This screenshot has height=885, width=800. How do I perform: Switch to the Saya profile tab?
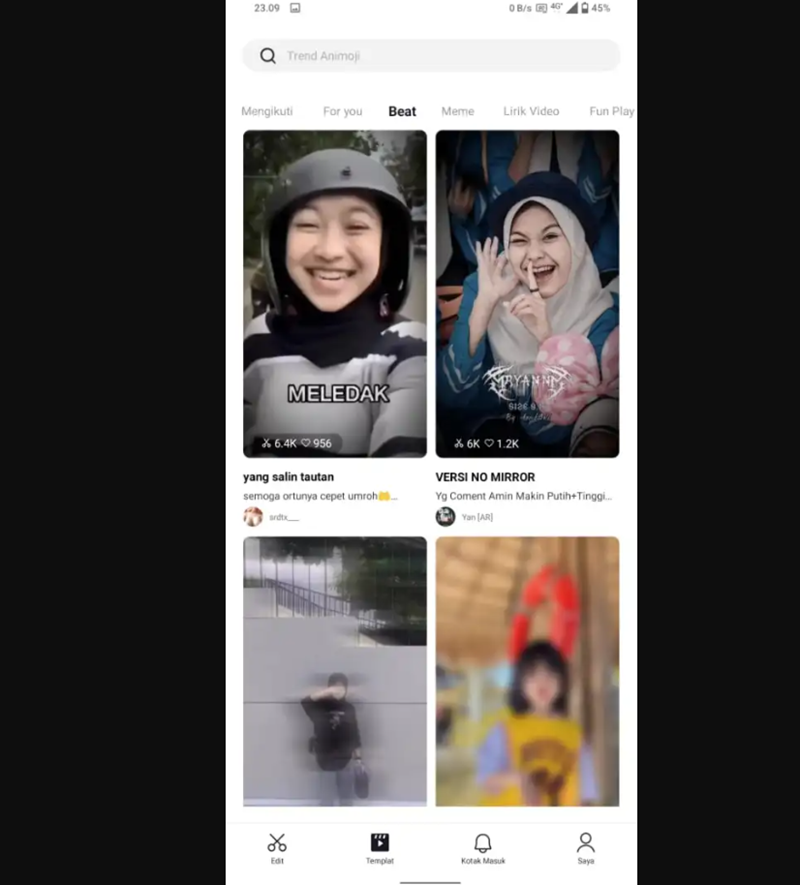point(586,848)
